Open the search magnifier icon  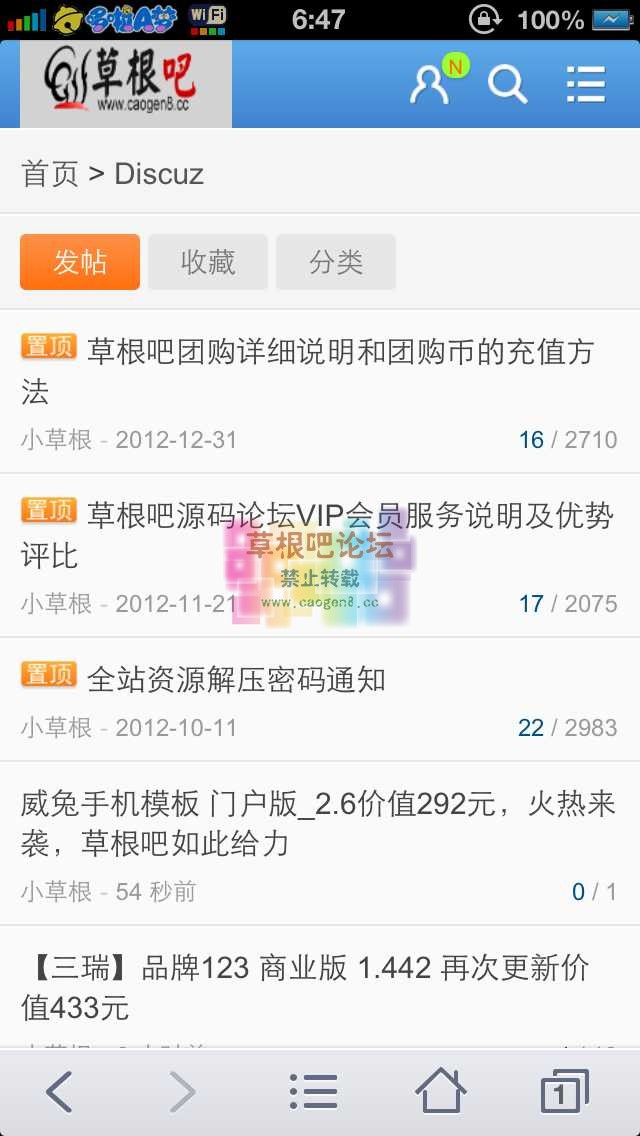[x=507, y=85]
